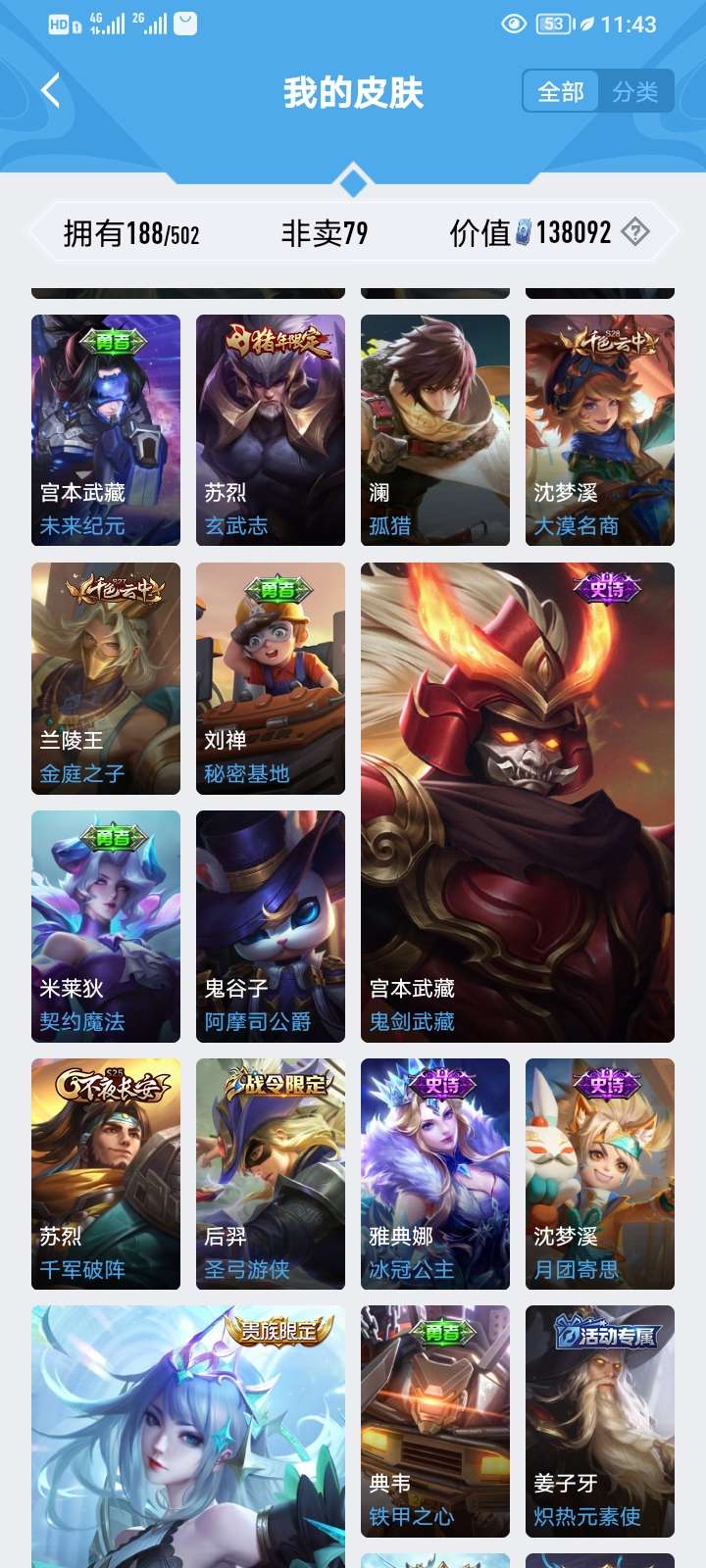Open 宫本武藏 未来纪元 skin card
The height and width of the screenshot is (1568, 706).
point(106,429)
